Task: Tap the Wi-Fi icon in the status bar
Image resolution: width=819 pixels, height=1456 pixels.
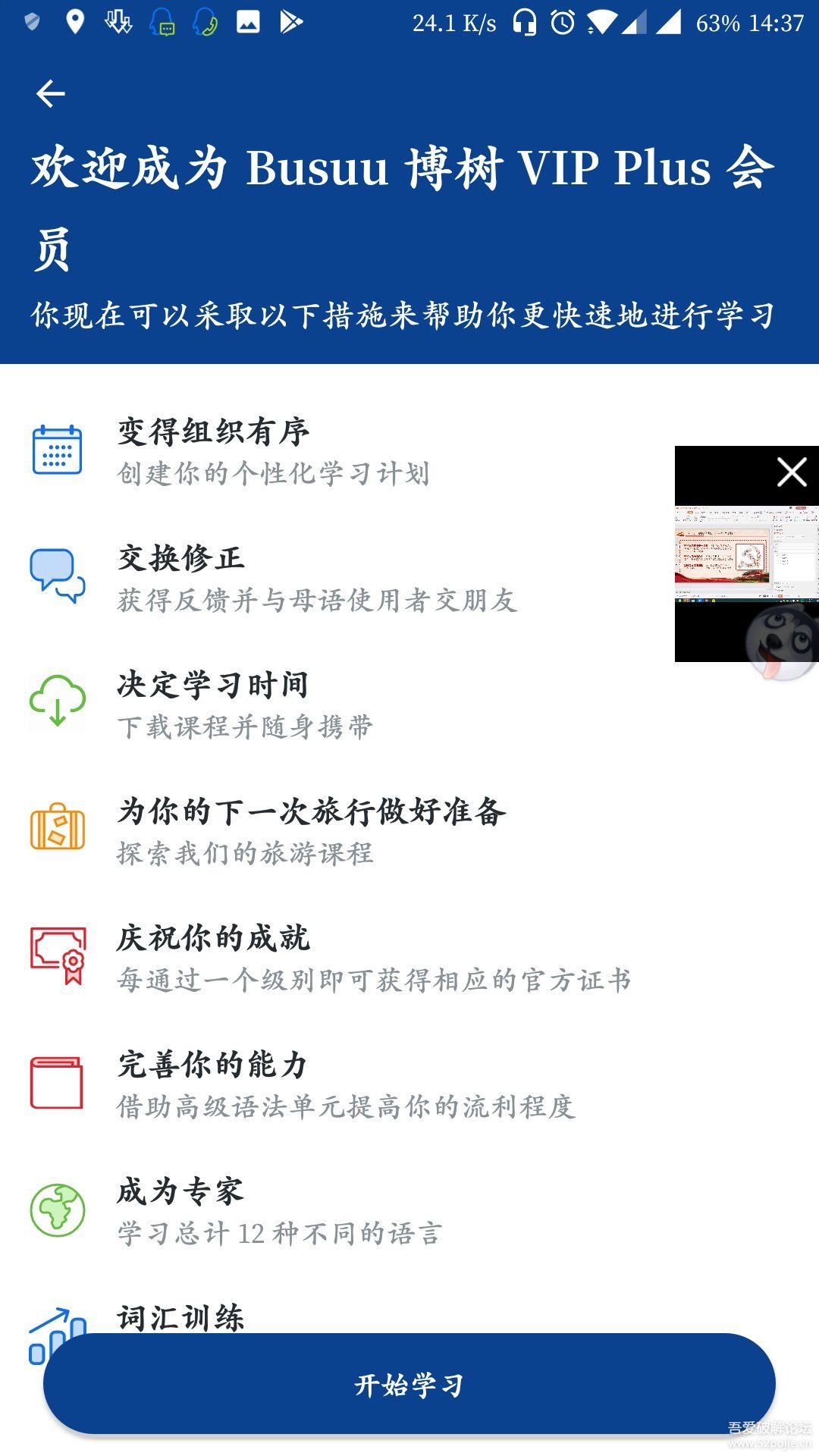Action: pos(601,22)
